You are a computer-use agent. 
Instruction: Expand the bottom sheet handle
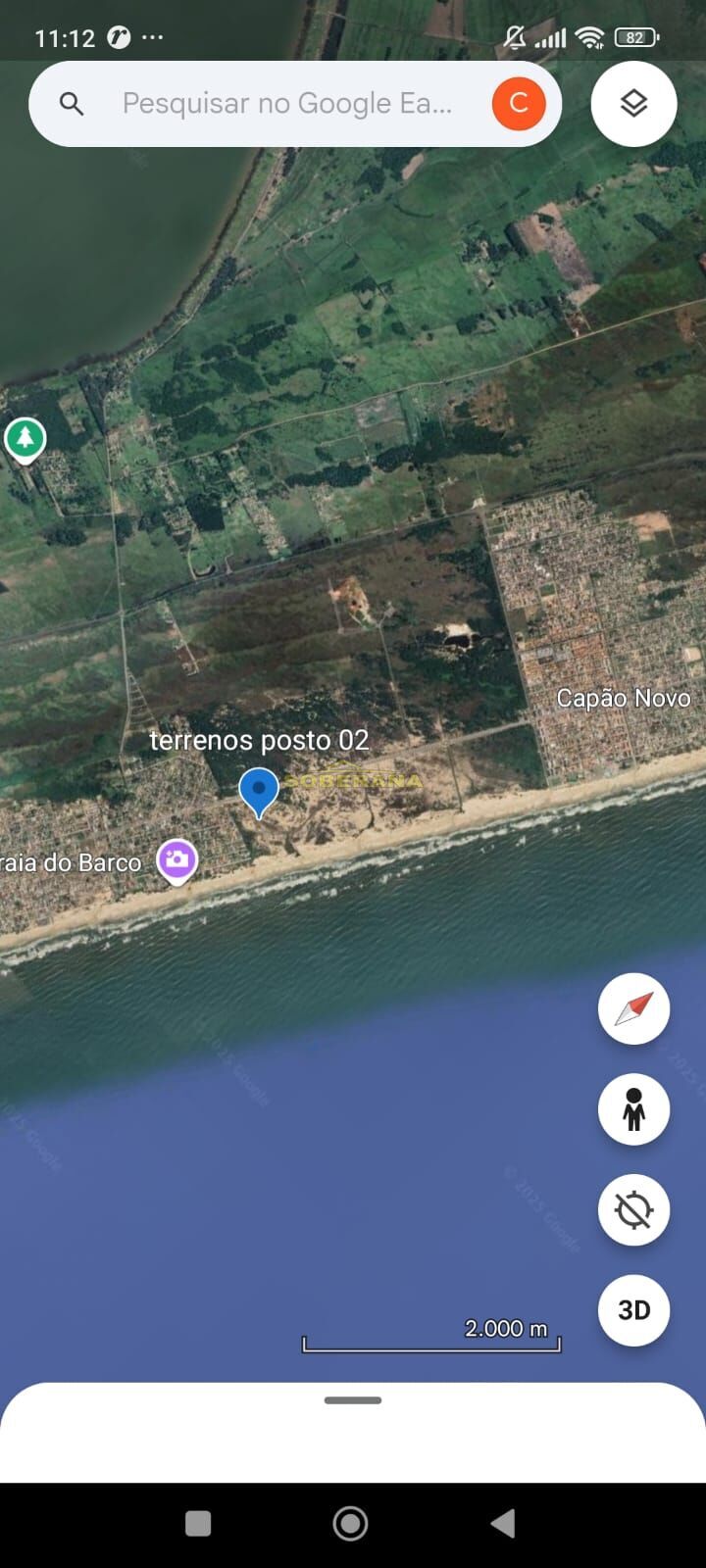(x=353, y=1400)
